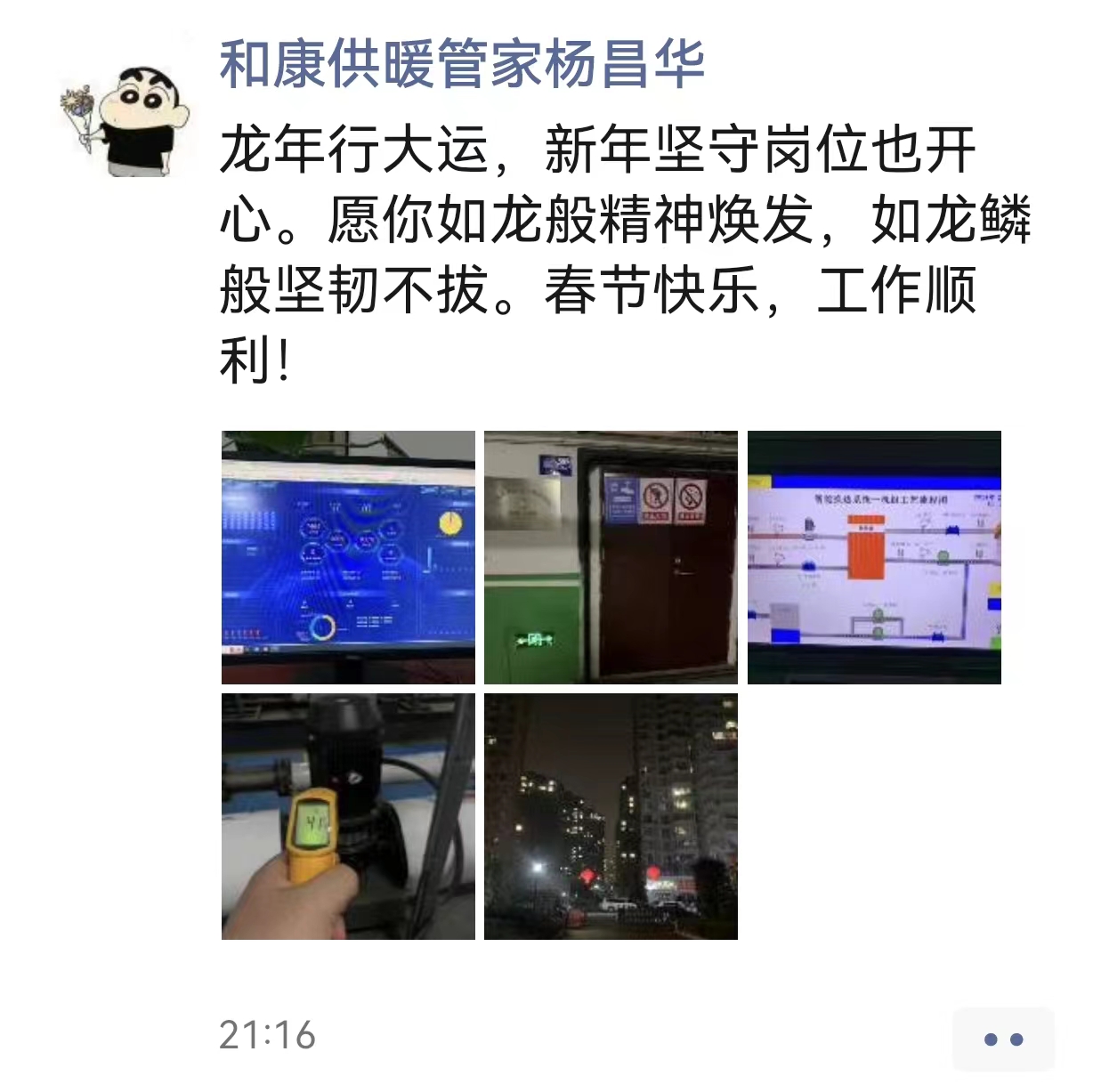The image size is (1093, 1092).
Task: Open the night apartment buildings photo
Action: (611, 816)
